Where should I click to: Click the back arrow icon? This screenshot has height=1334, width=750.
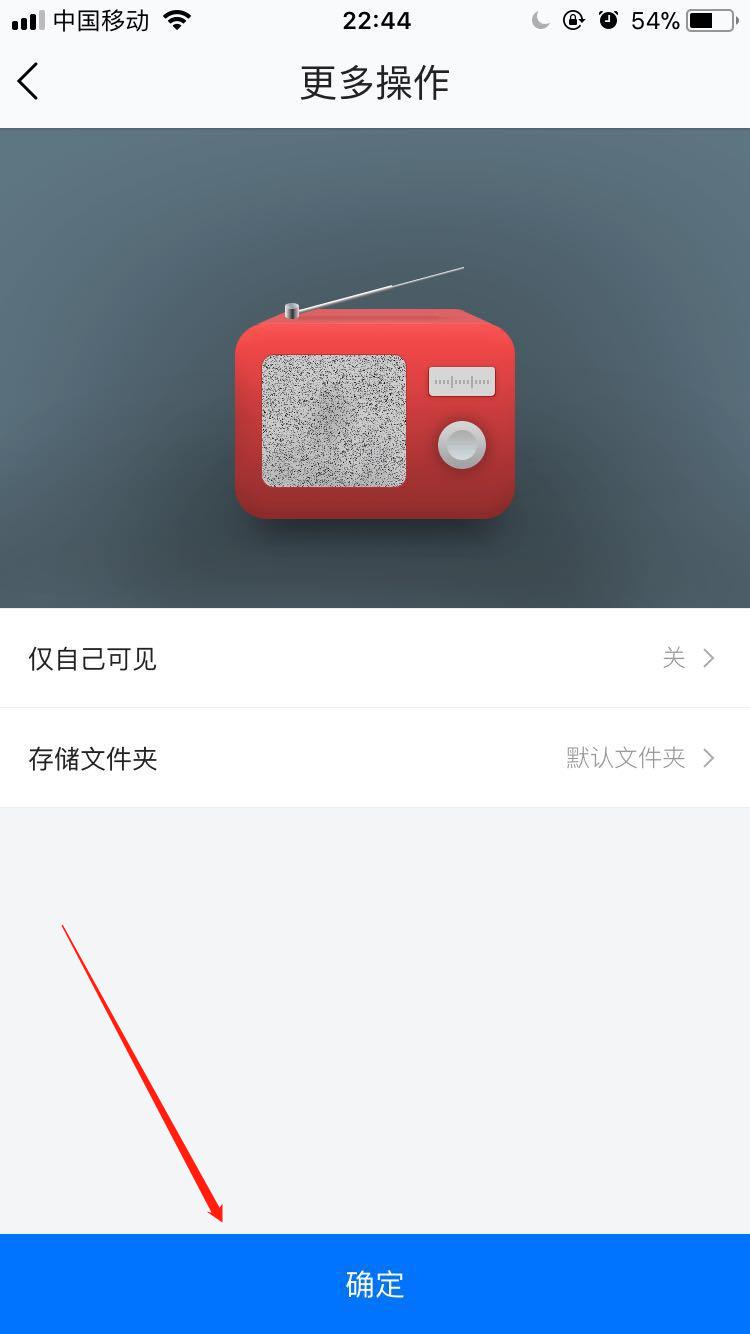click(27, 82)
